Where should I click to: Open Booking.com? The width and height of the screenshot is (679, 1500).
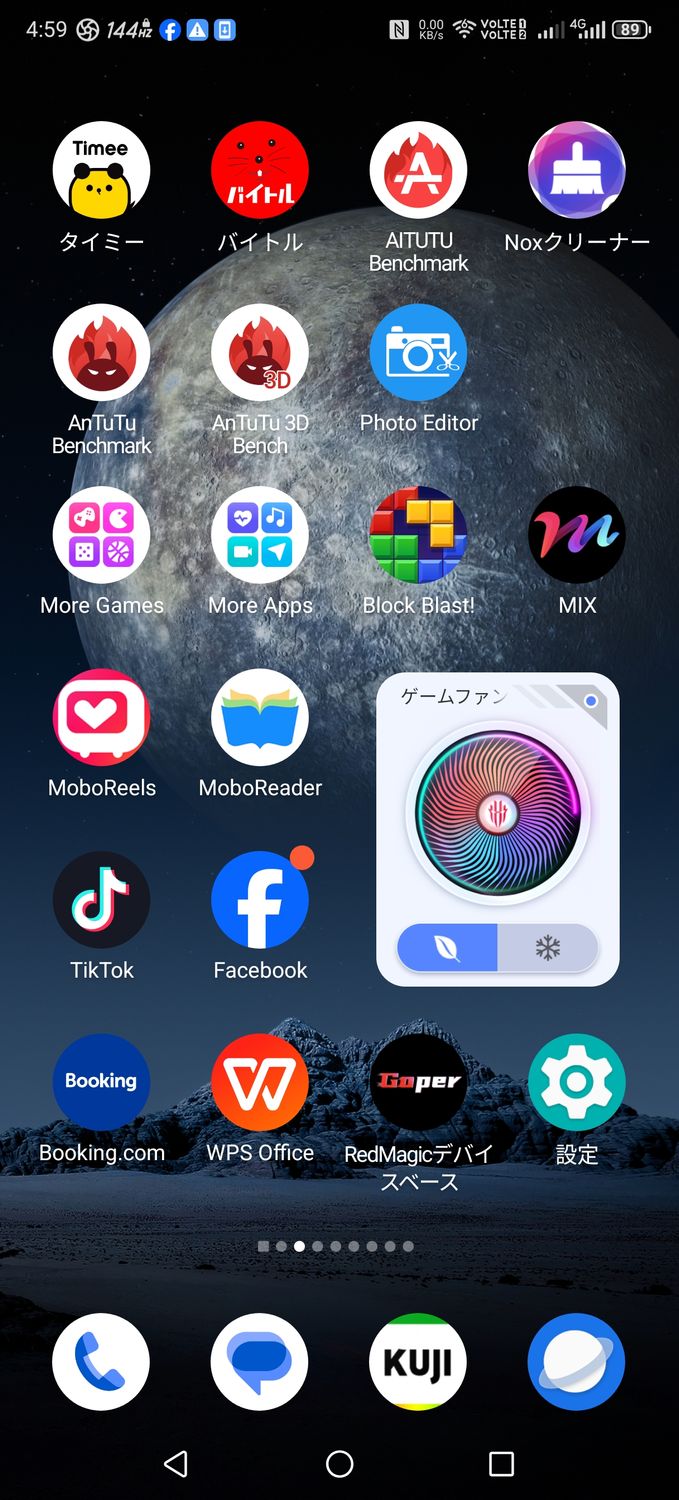(x=101, y=1082)
